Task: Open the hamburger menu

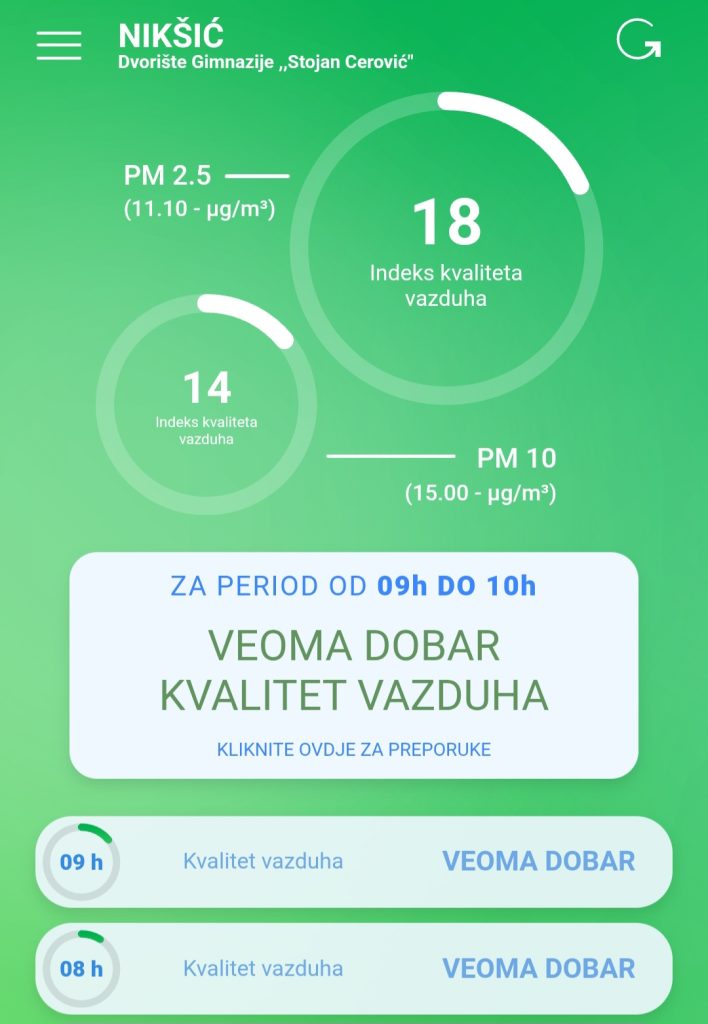Action: (x=59, y=45)
